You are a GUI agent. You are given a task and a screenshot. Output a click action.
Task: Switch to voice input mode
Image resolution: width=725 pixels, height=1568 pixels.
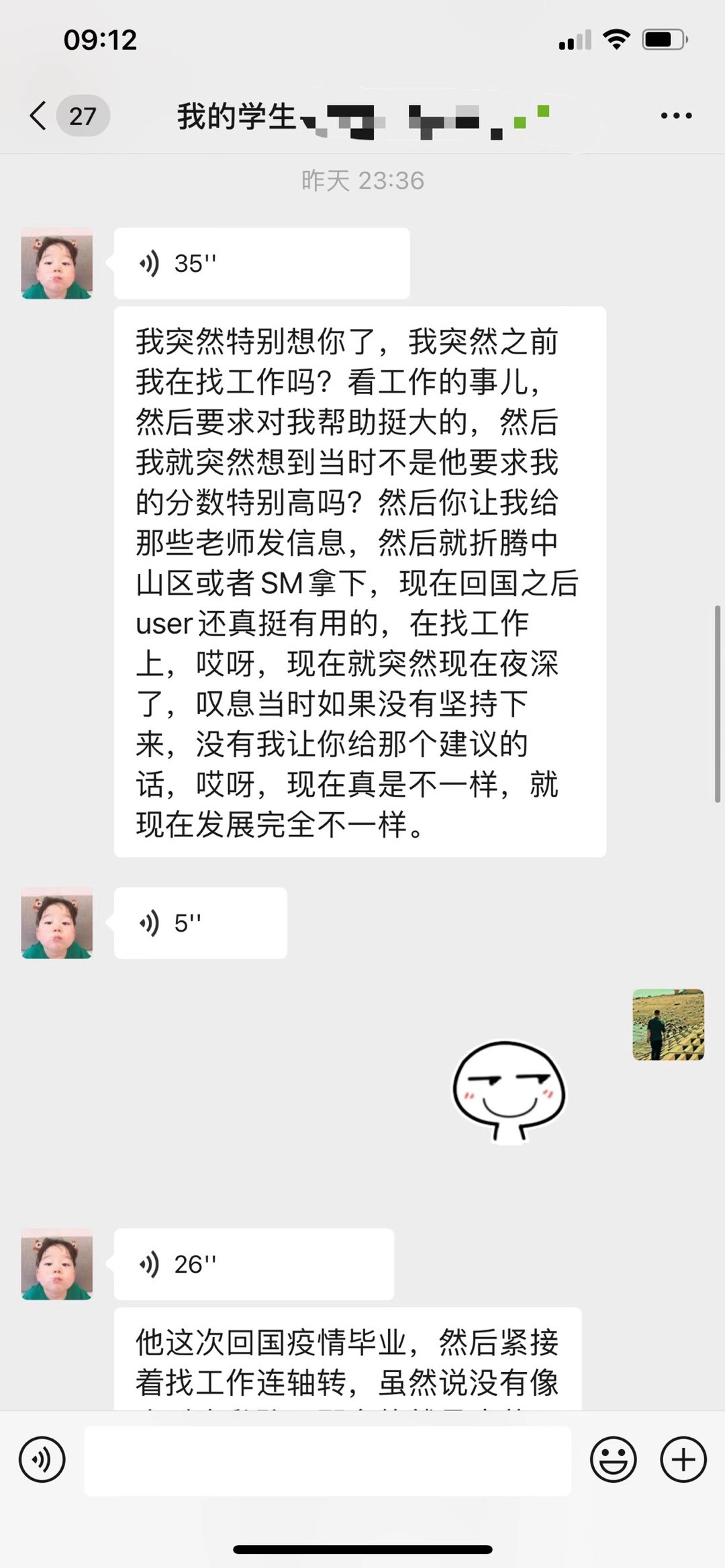coord(42,1459)
